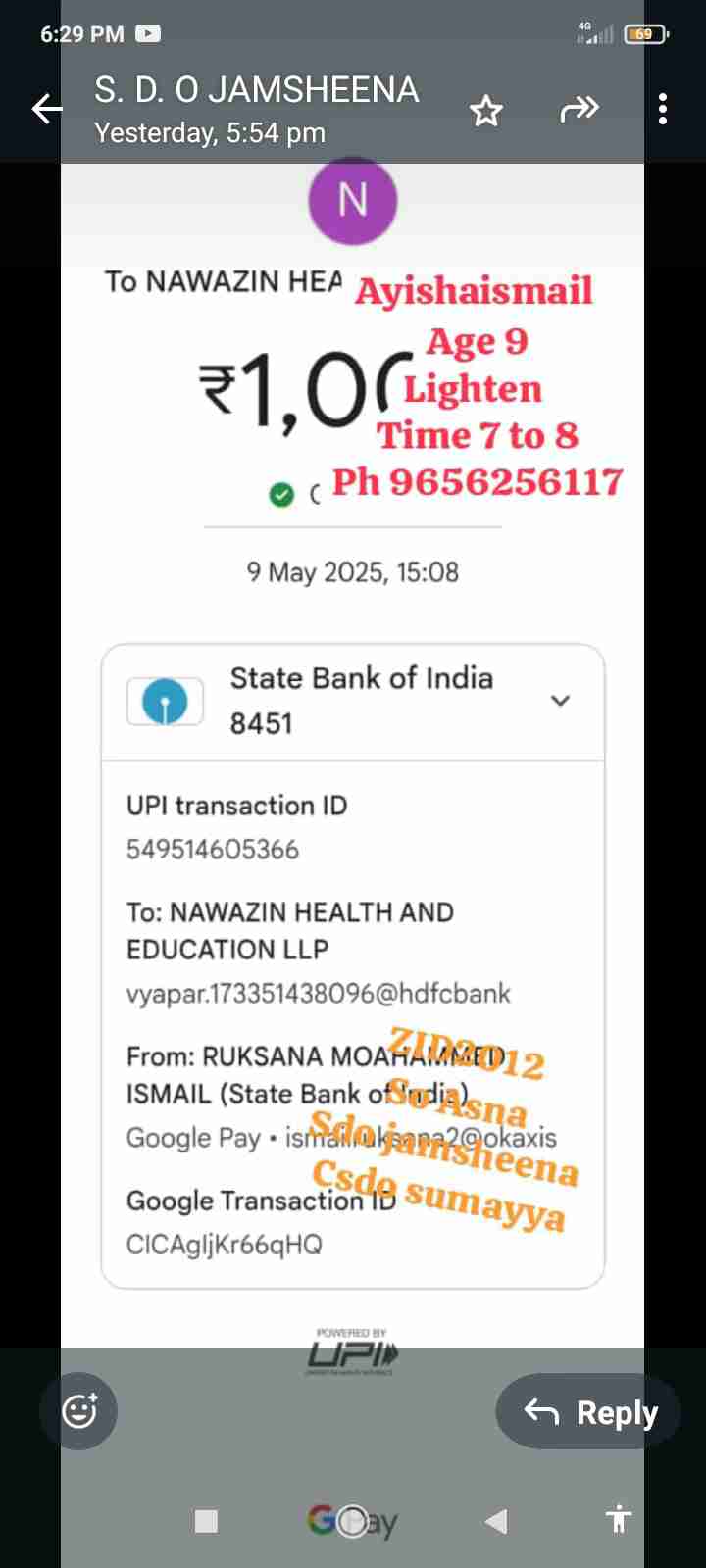Go back from the image viewer
The width and height of the screenshot is (706, 1568).
coord(46,109)
